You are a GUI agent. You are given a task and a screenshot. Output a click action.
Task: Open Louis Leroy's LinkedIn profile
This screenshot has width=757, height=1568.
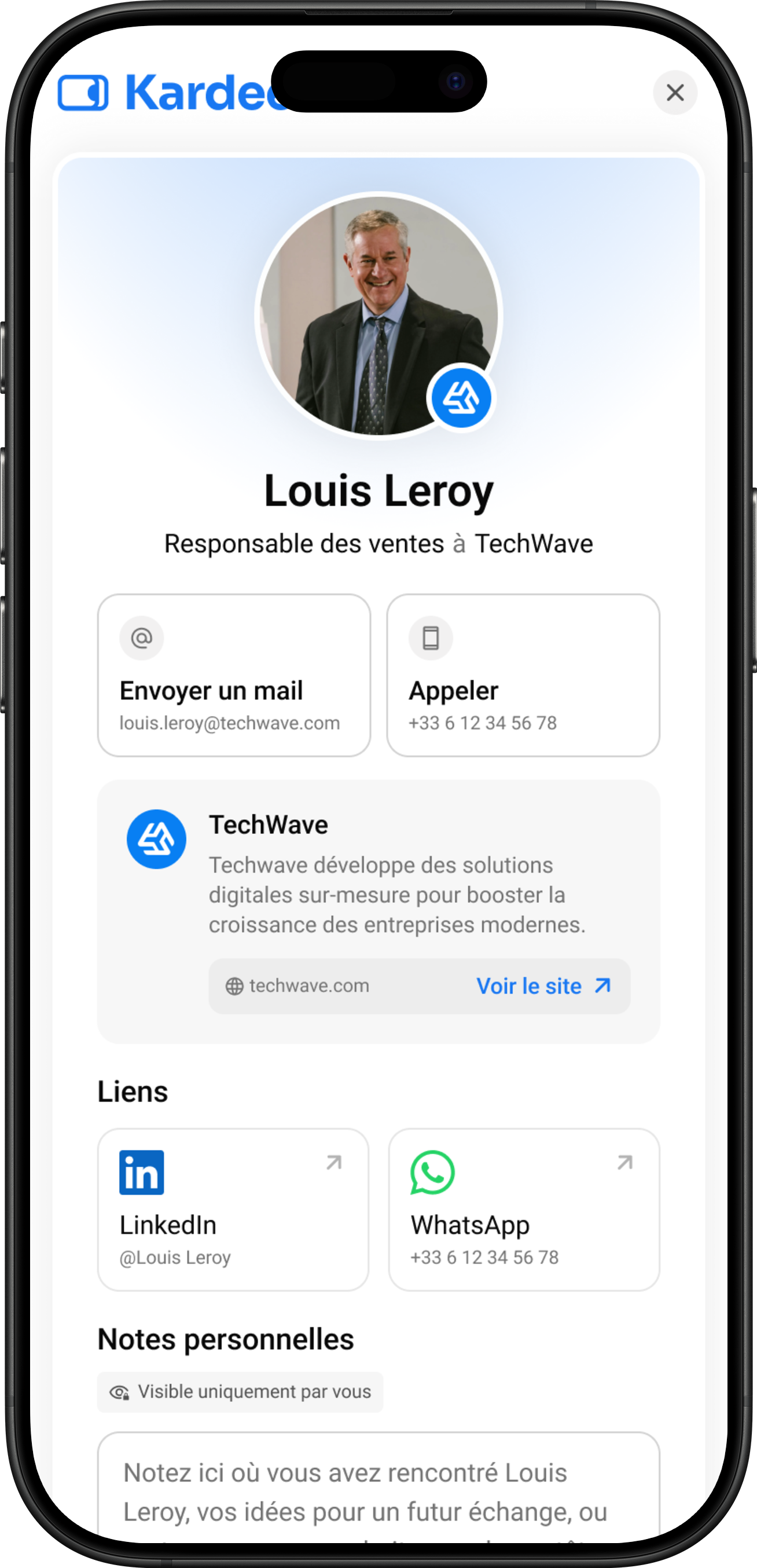(233, 1210)
